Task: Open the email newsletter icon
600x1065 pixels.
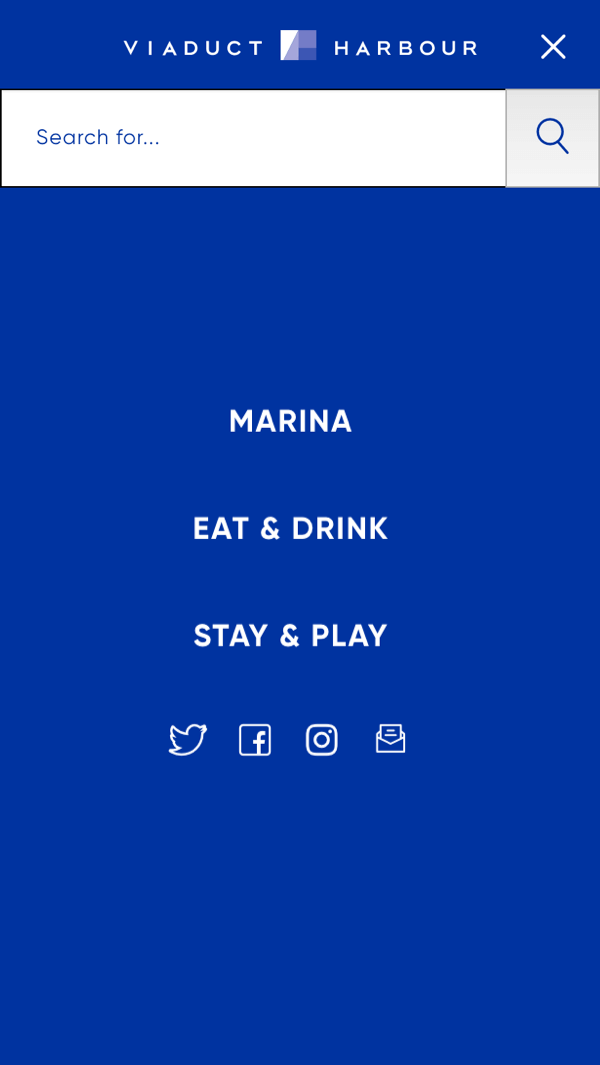Action: [390, 739]
